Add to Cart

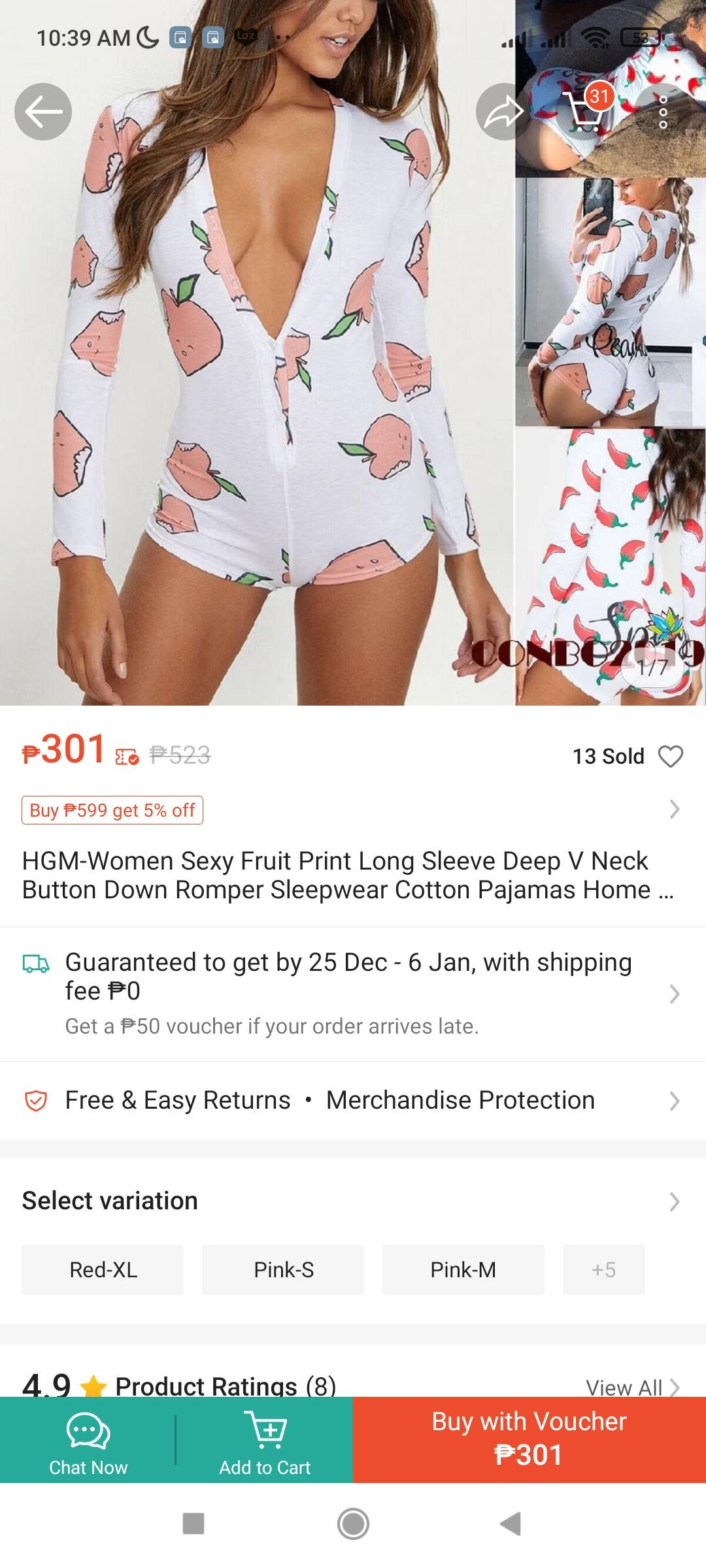coord(265,1440)
